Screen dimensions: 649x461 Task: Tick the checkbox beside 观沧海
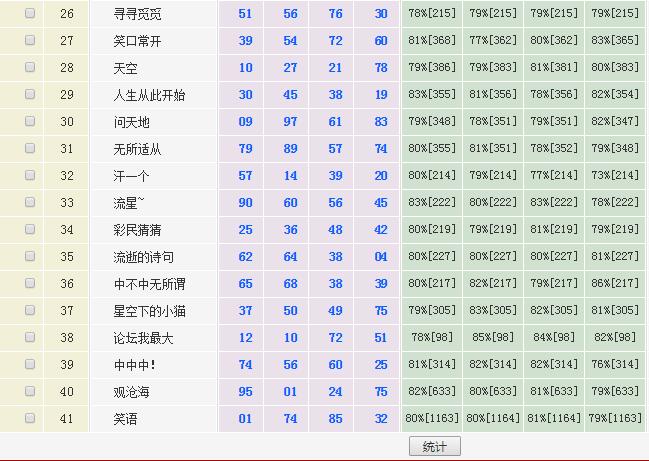coord(30,391)
